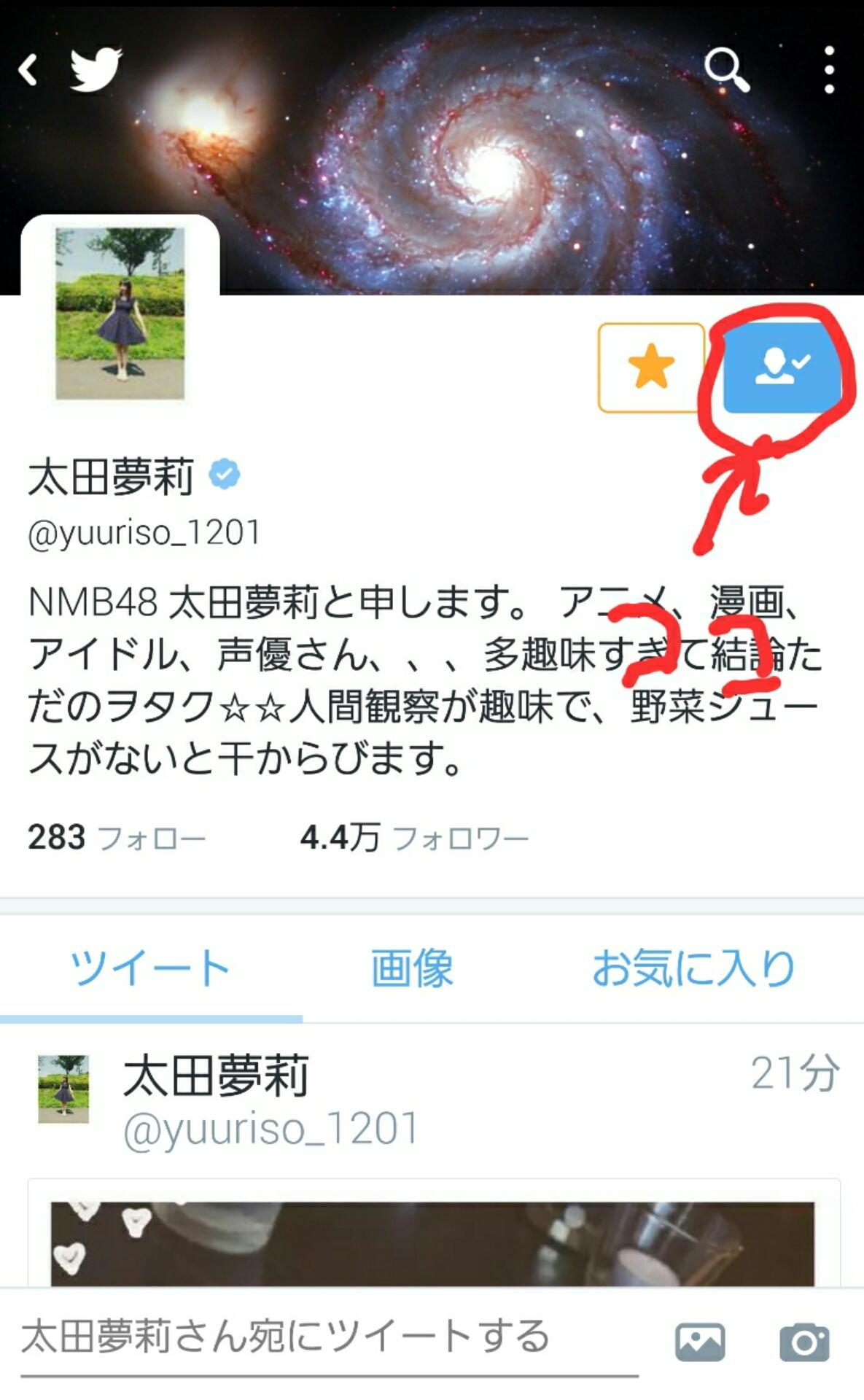Go back with the arrow icon
The width and height of the screenshot is (864, 1400).
pos(29,70)
